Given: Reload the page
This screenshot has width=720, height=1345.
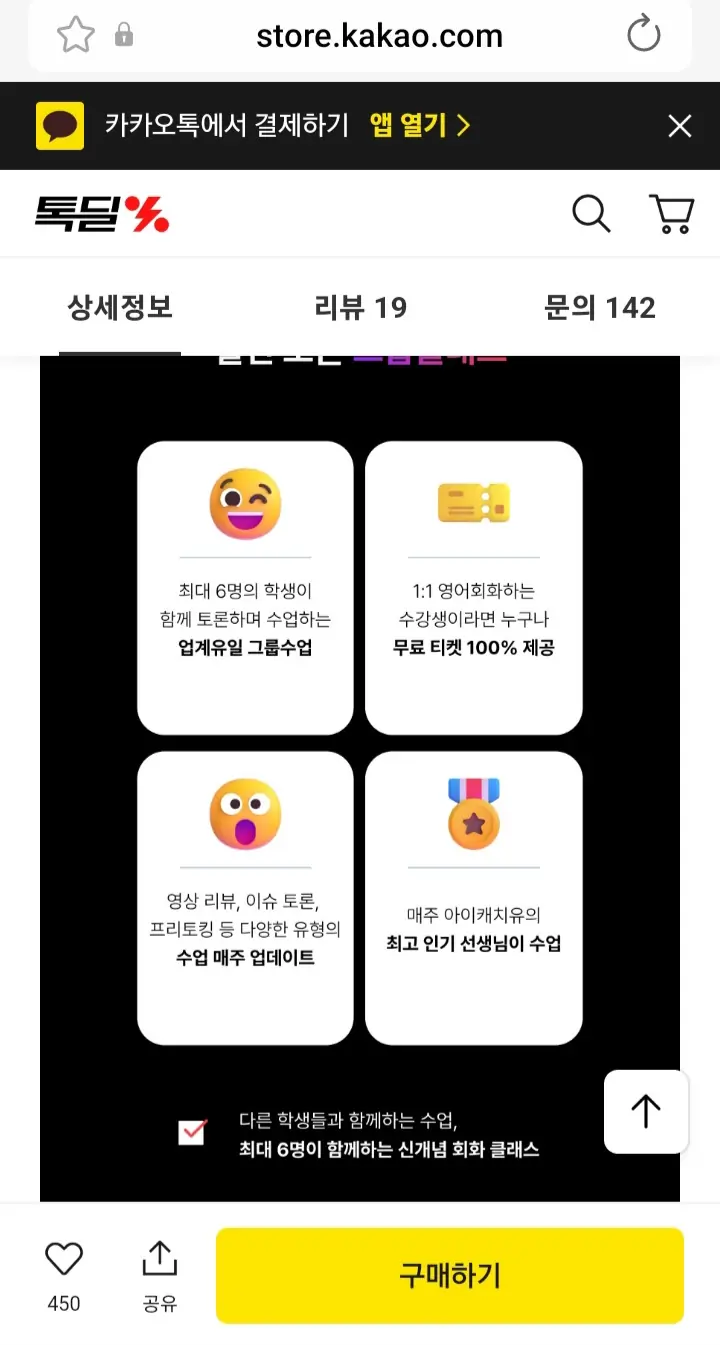Looking at the screenshot, I should [x=643, y=35].
